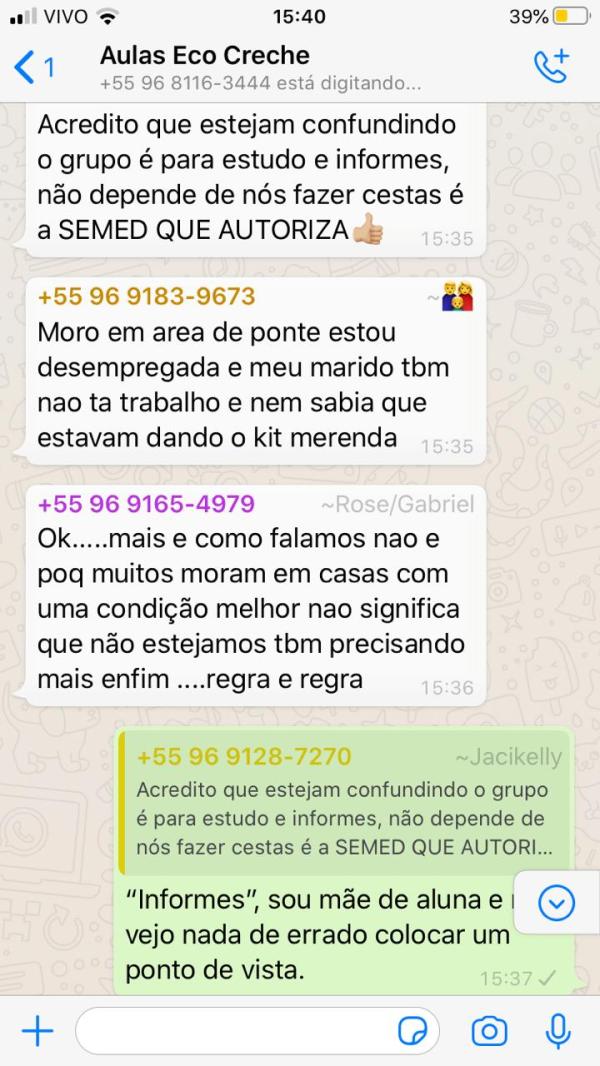
Task: Open the sticker picker
Action: pos(413,1031)
